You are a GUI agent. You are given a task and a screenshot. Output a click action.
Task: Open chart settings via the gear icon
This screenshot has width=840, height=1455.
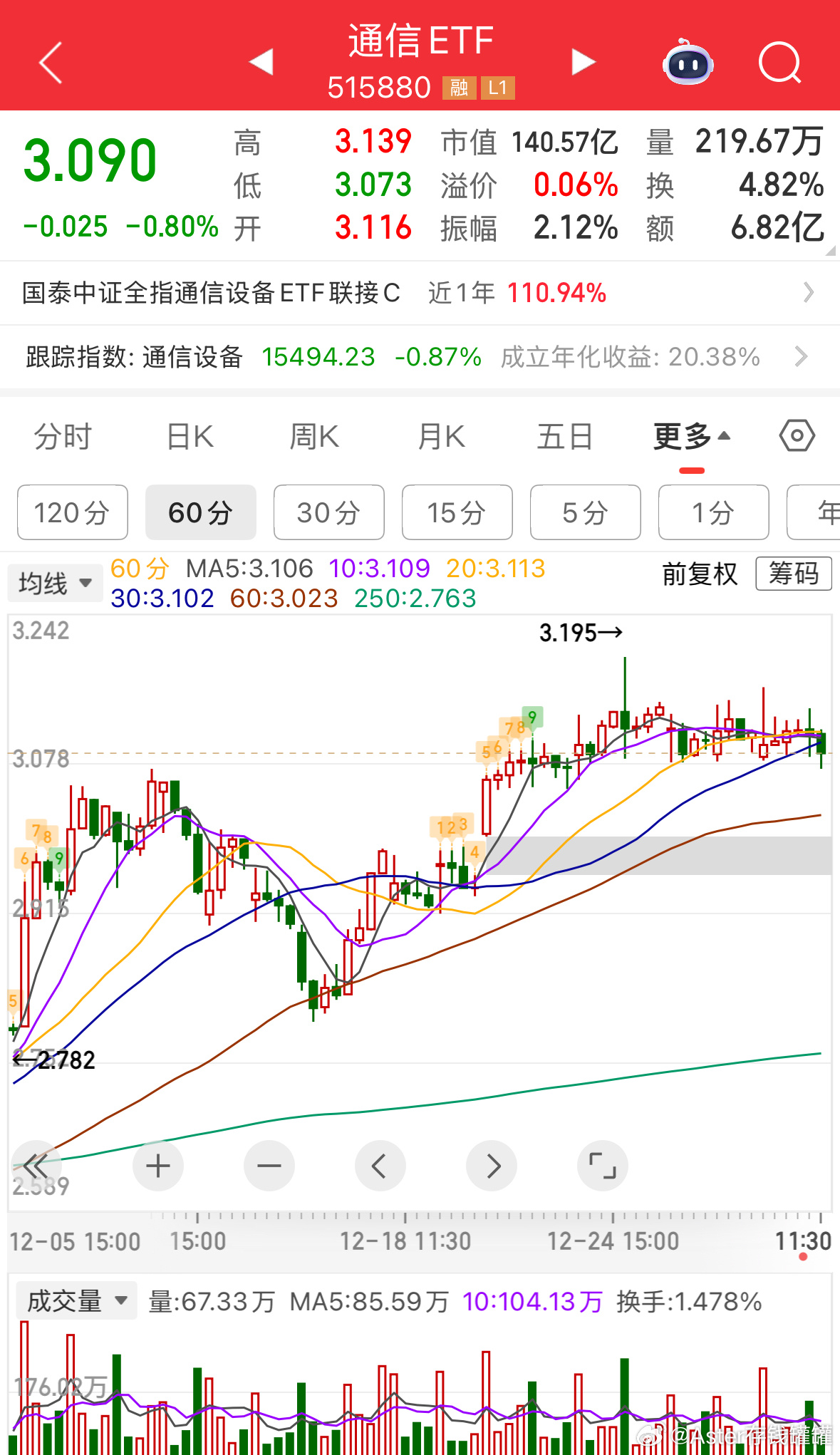pos(796,435)
